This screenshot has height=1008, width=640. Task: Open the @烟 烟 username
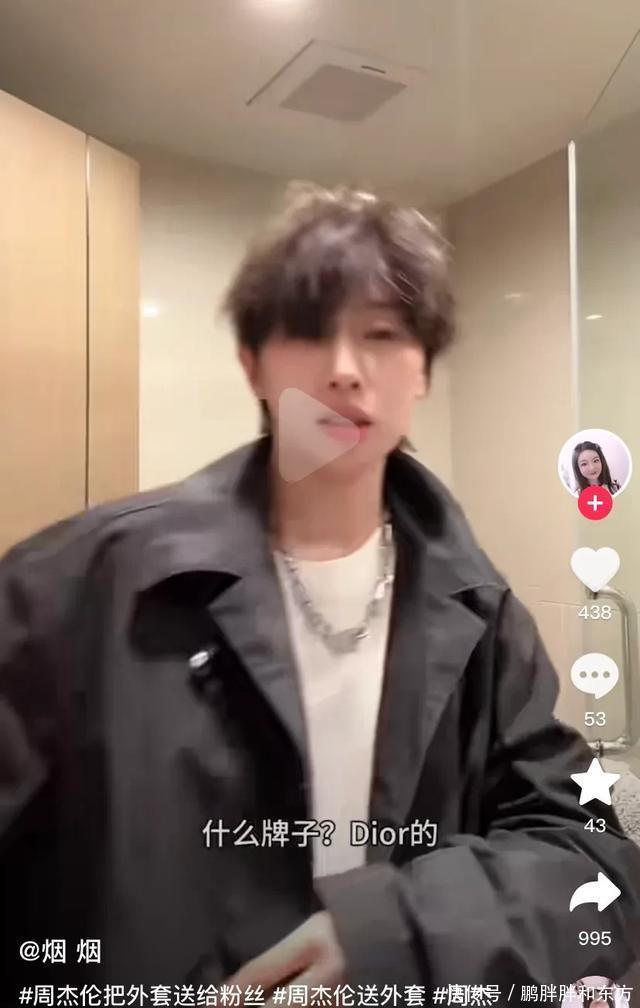pyautogui.click(x=60, y=950)
